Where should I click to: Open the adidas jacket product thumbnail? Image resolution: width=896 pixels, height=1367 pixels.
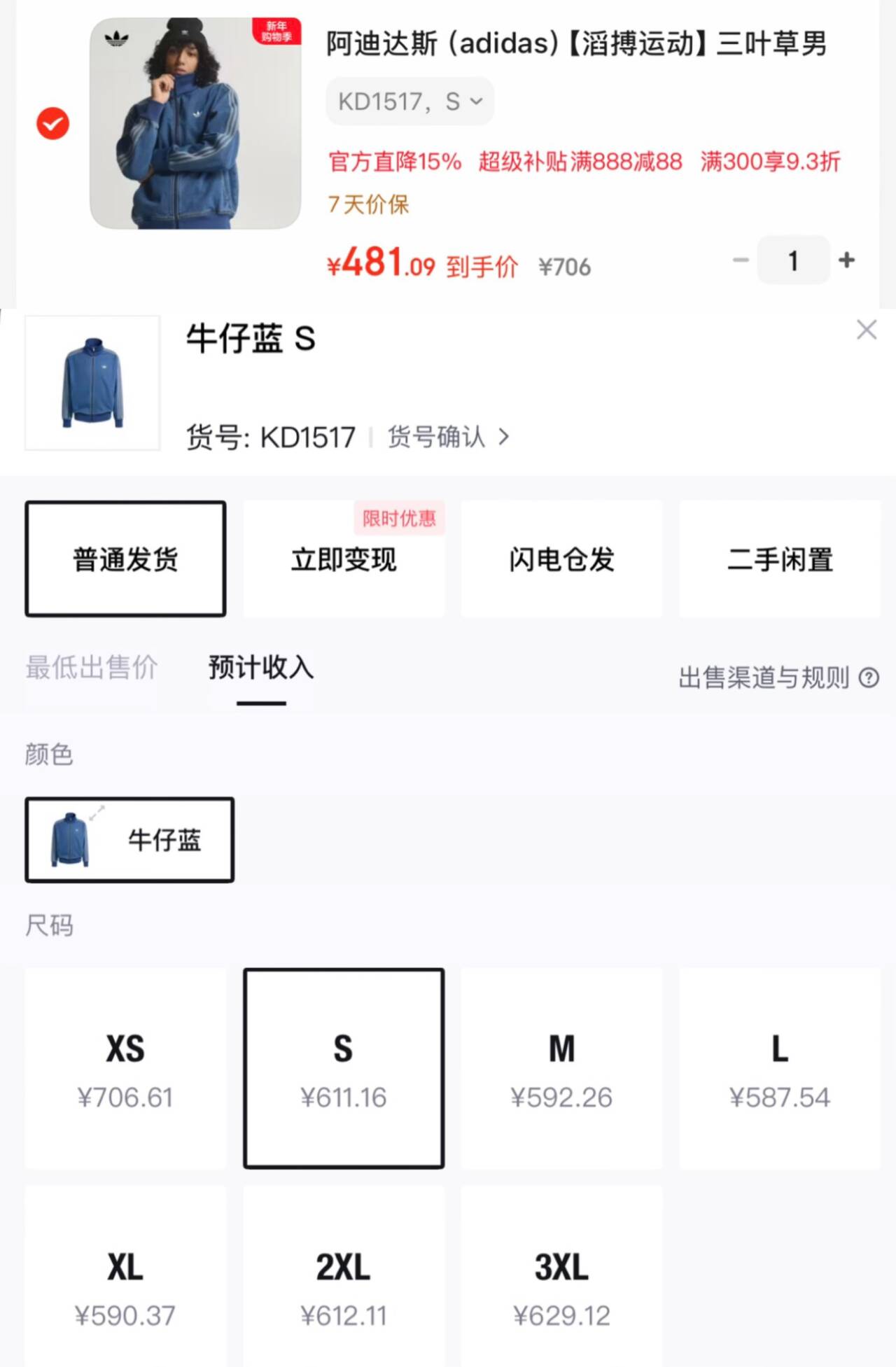[x=195, y=124]
